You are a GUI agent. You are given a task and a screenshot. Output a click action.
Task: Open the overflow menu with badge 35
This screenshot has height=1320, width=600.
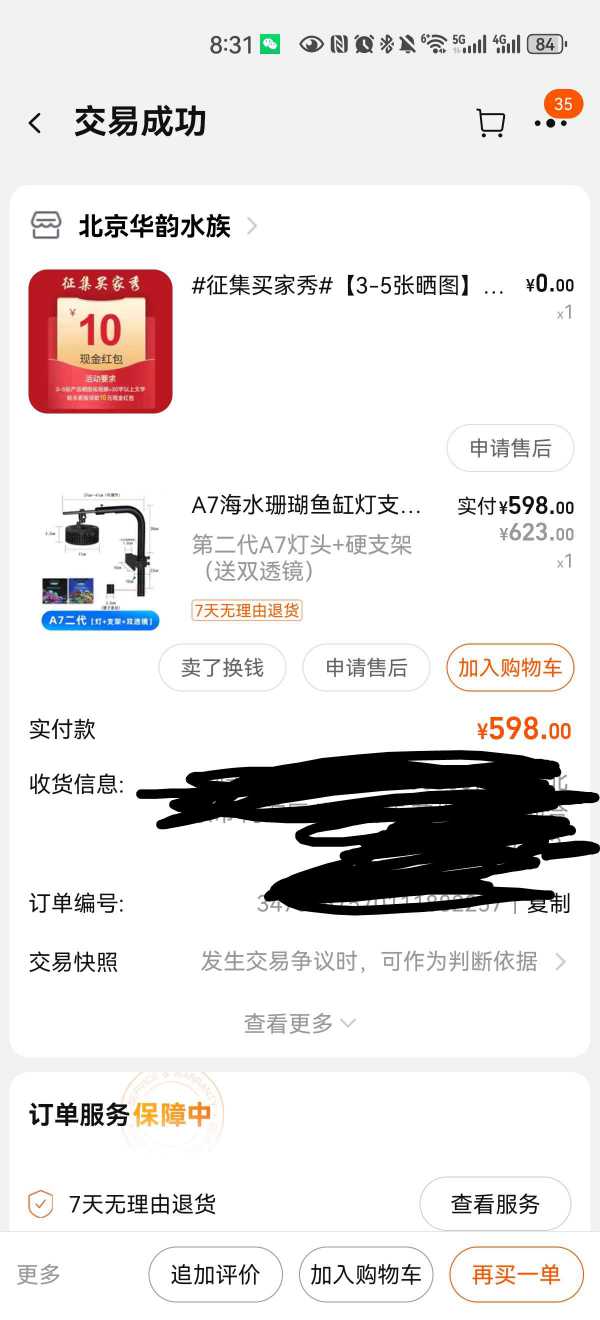click(550, 122)
